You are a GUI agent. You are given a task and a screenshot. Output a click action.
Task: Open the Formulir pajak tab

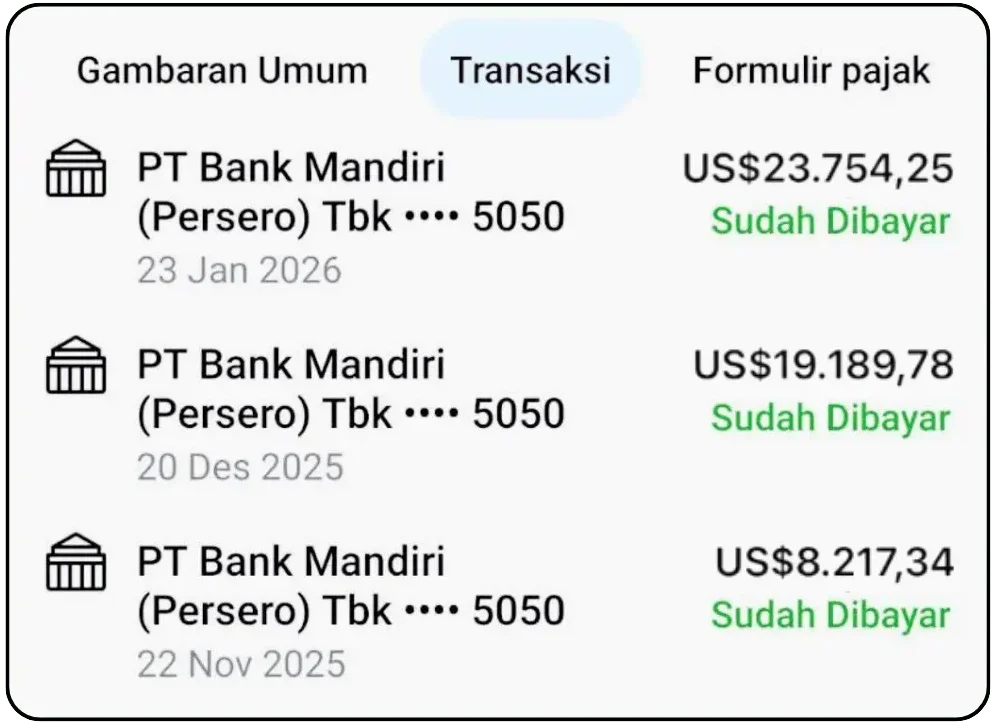pos(811,71)
